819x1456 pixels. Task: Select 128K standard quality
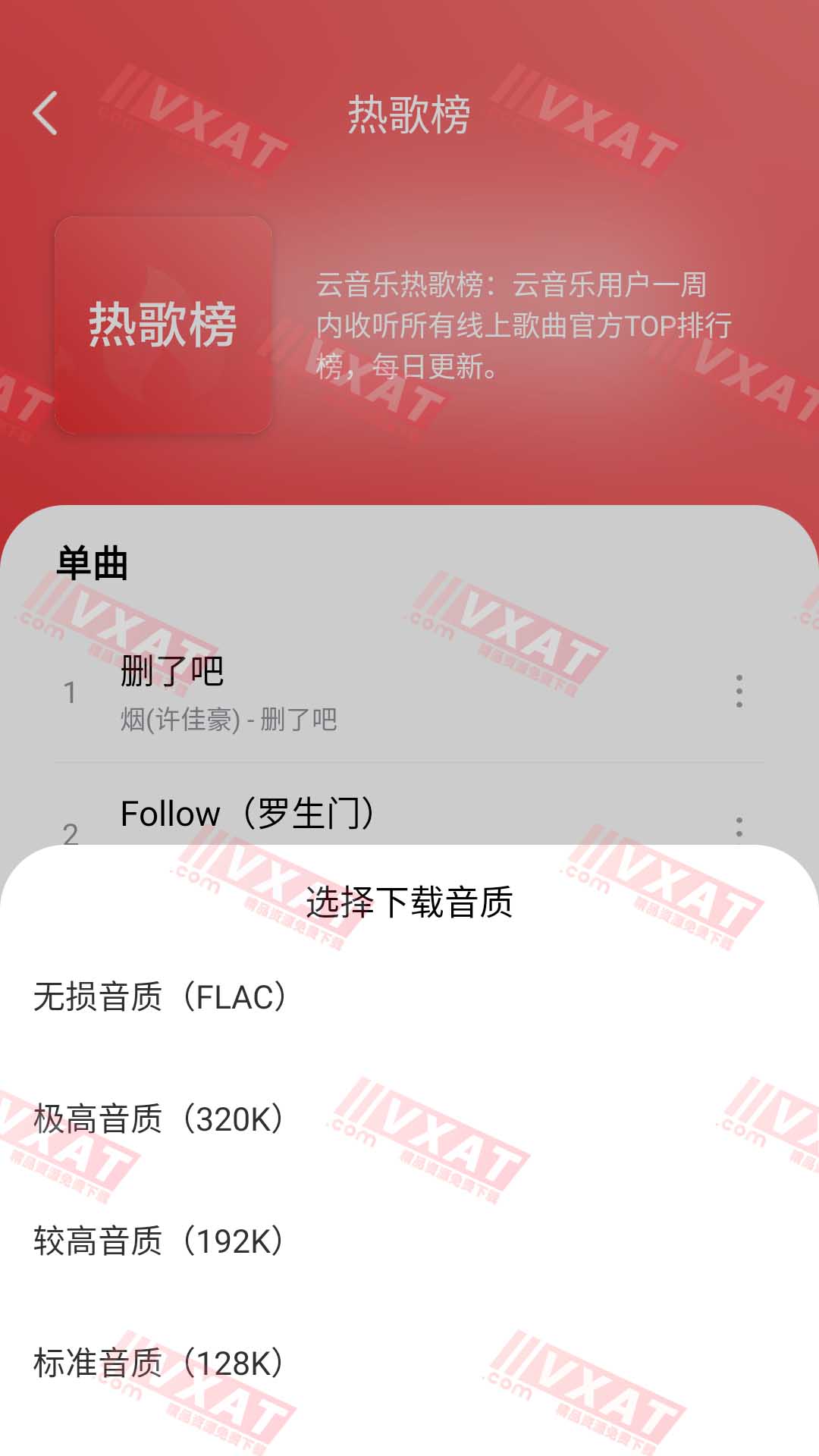point(159,1363)
